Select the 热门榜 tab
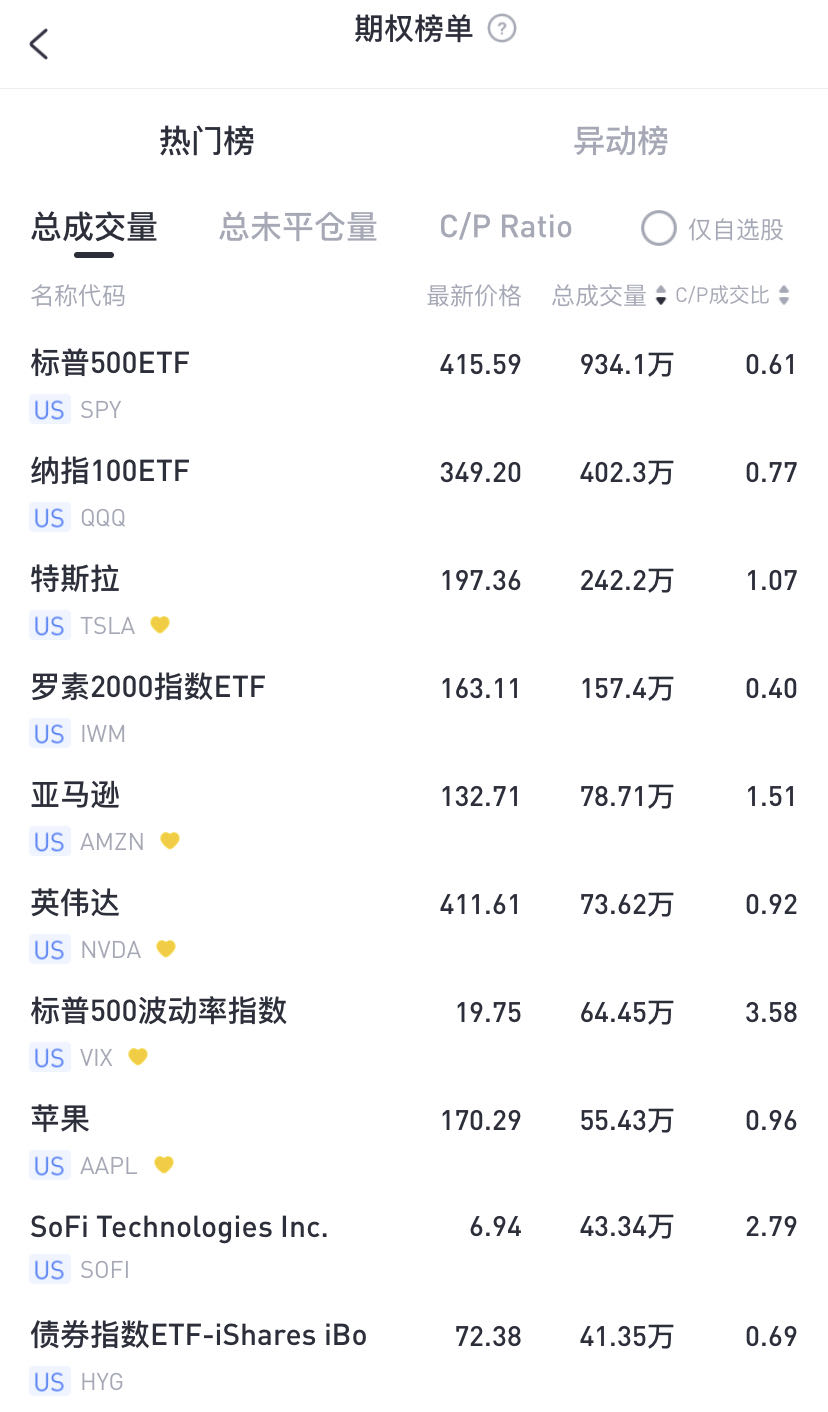 [x=207, y=141]
